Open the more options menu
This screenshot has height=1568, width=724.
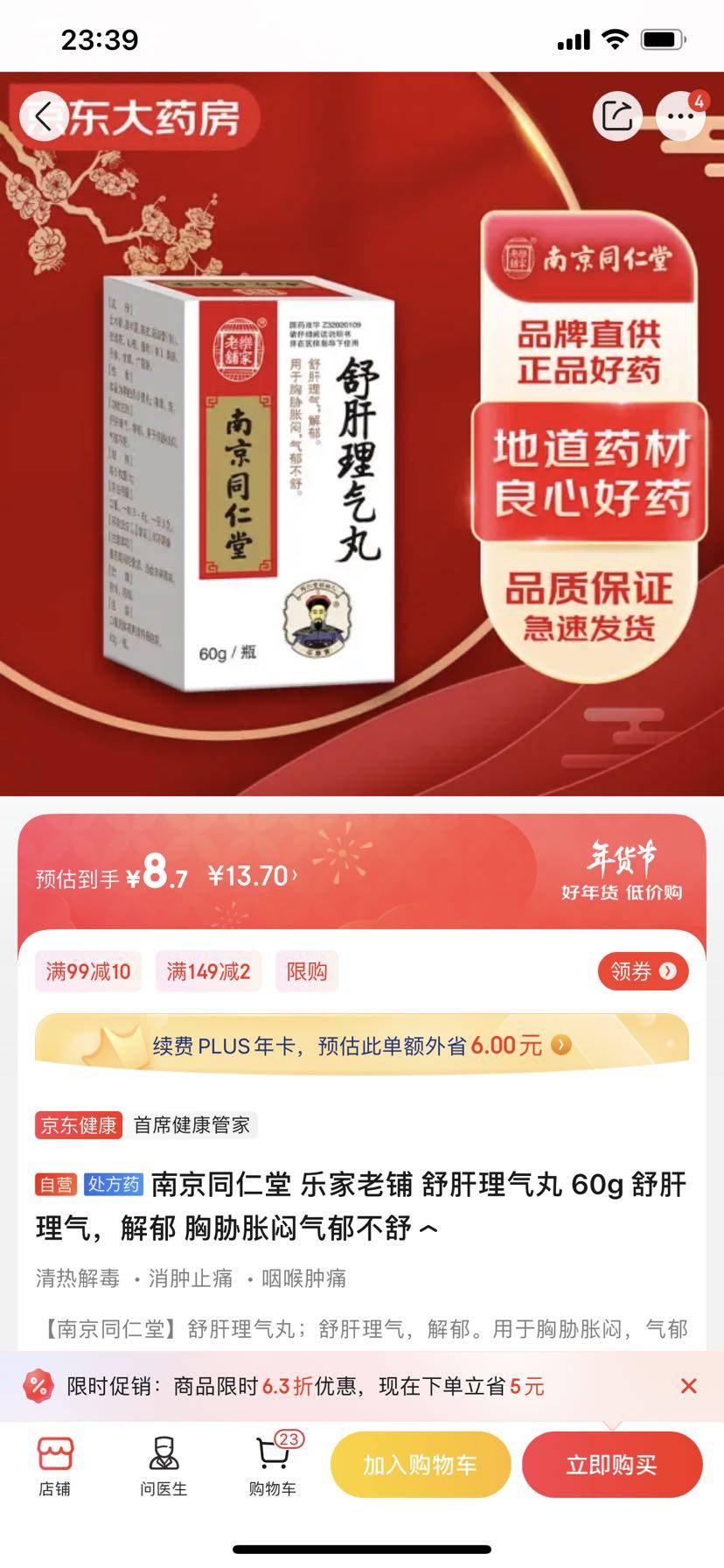(679, 115)
